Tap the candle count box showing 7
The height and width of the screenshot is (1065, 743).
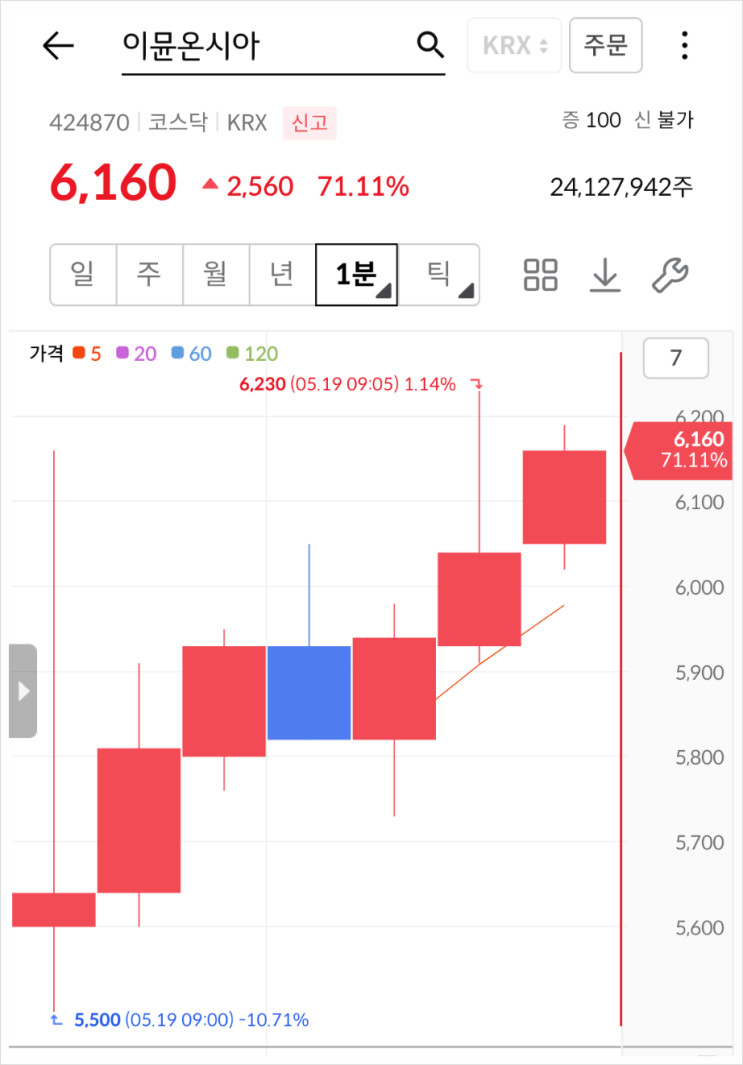click(x=676, y=358)
